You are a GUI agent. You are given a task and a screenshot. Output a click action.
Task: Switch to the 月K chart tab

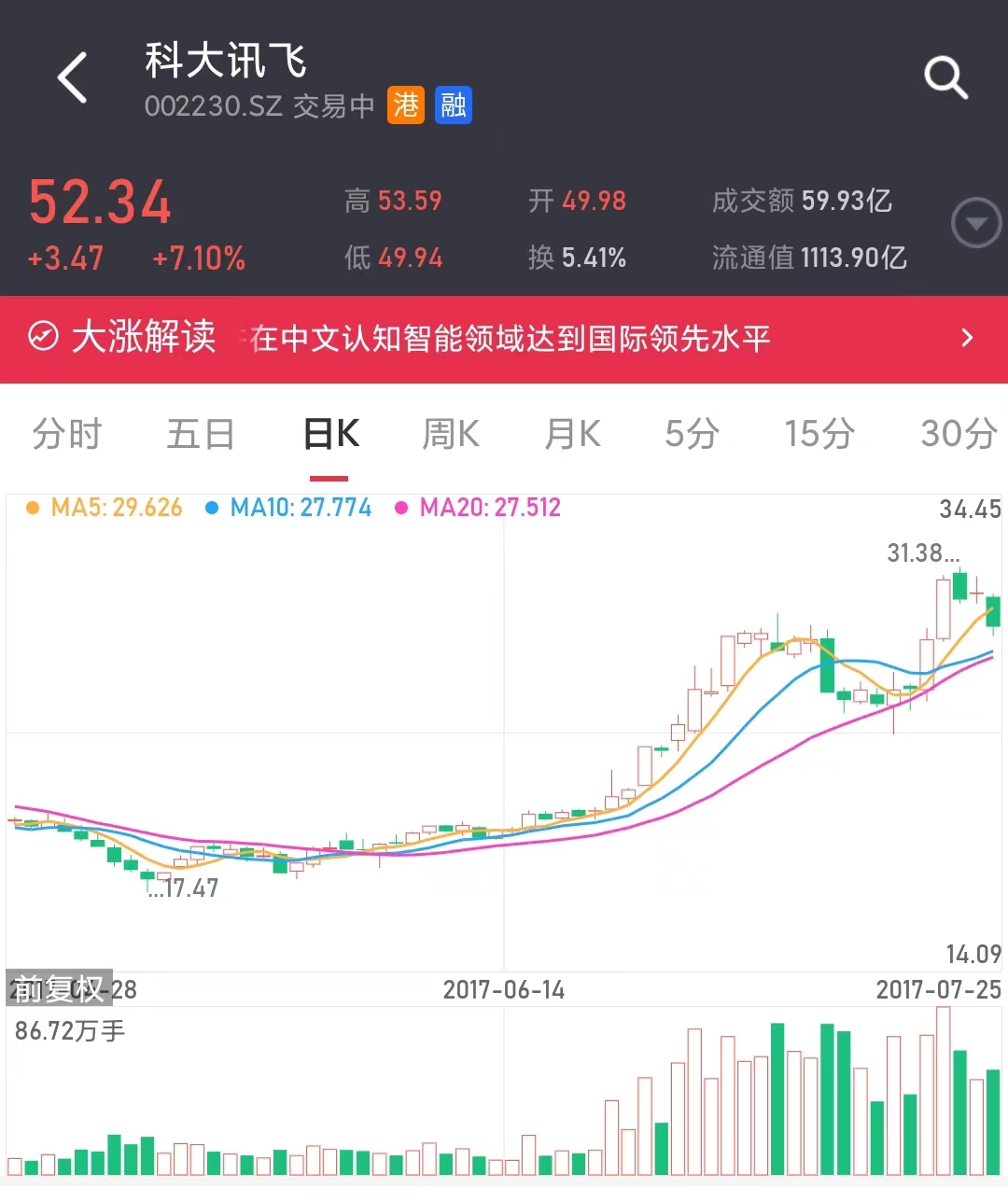click(572, 434)
